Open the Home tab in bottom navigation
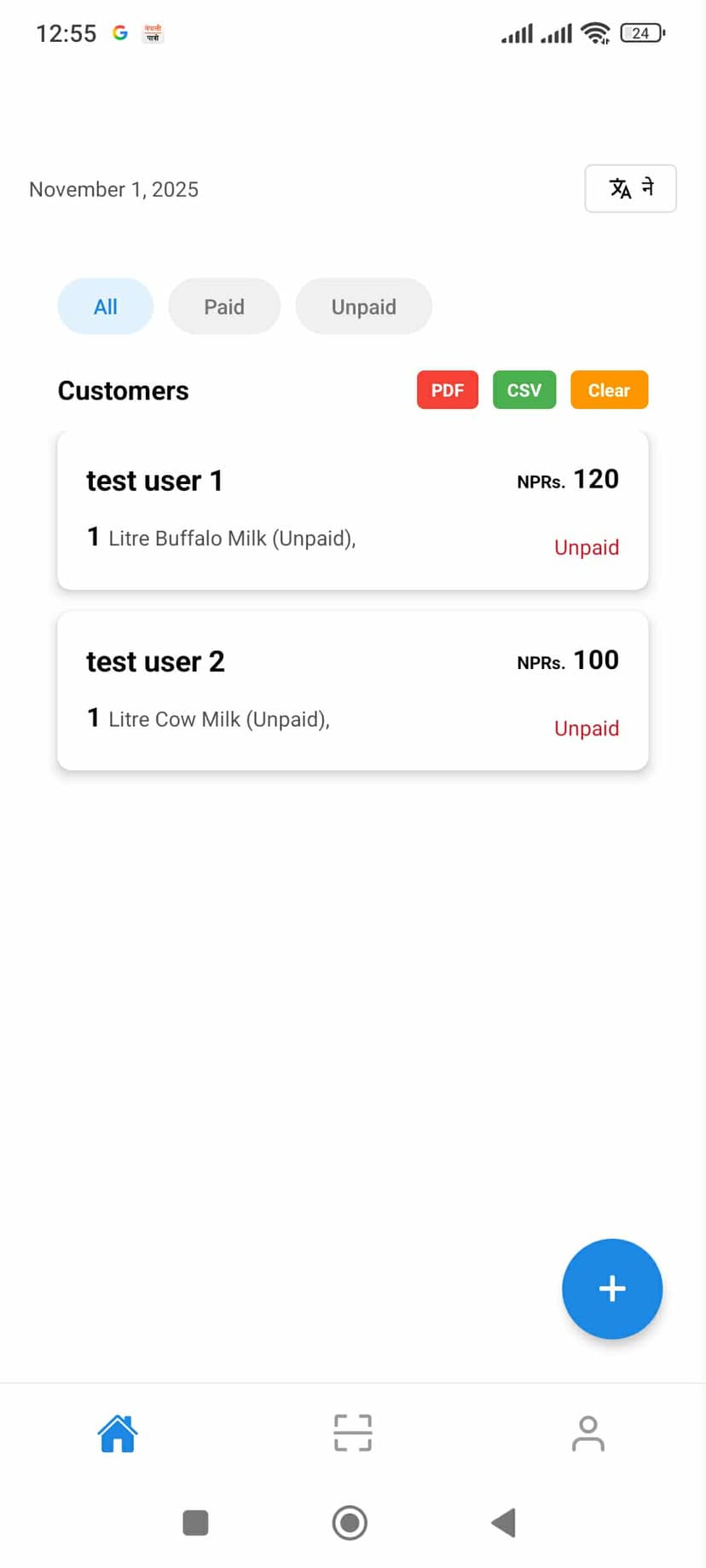Viewport: 706px width, 1568px height. [x=117, y=1433]
